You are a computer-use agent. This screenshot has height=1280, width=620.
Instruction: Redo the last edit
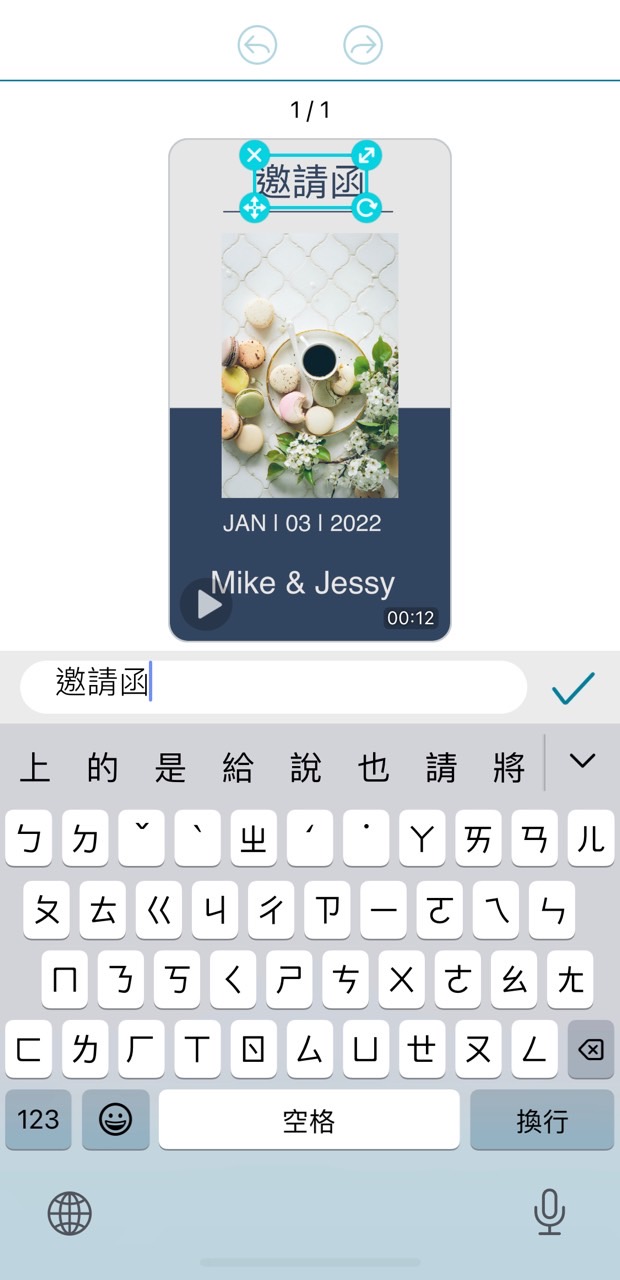[363, 45]
